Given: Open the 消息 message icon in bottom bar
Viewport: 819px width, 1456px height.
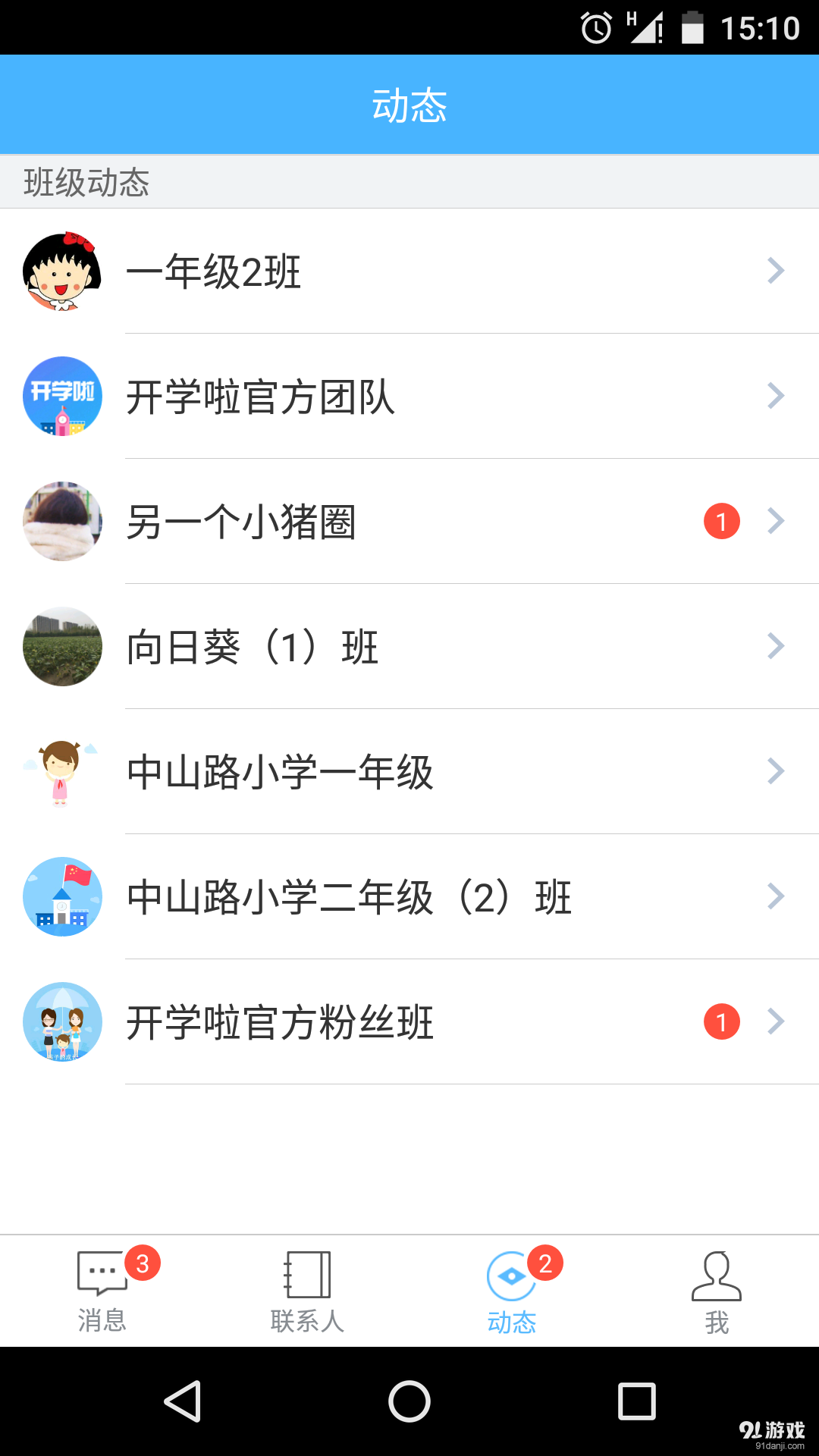Looking at the screenshot, I should (101, 1273).
